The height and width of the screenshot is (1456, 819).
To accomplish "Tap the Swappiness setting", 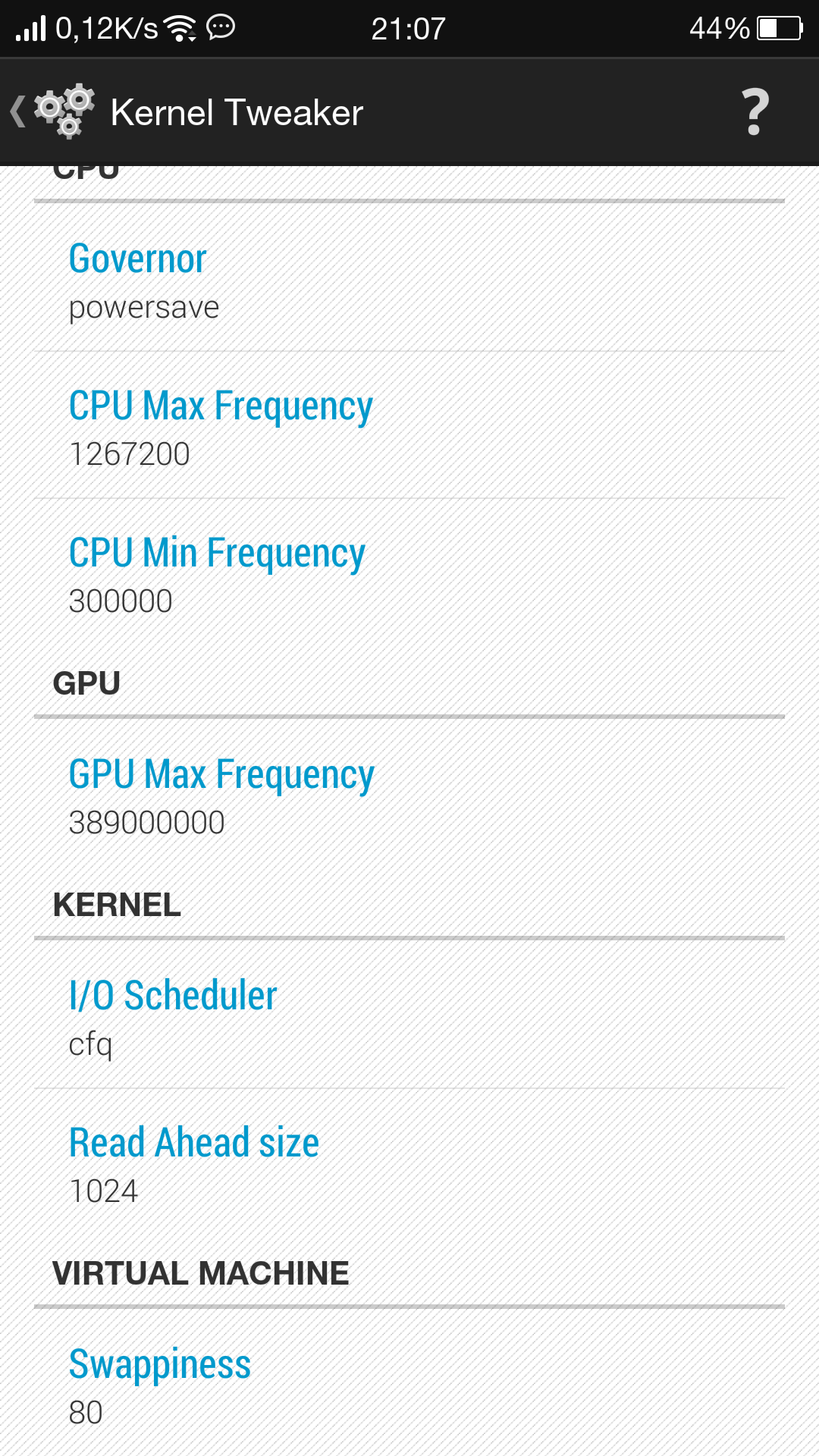I will point(409,1384).
